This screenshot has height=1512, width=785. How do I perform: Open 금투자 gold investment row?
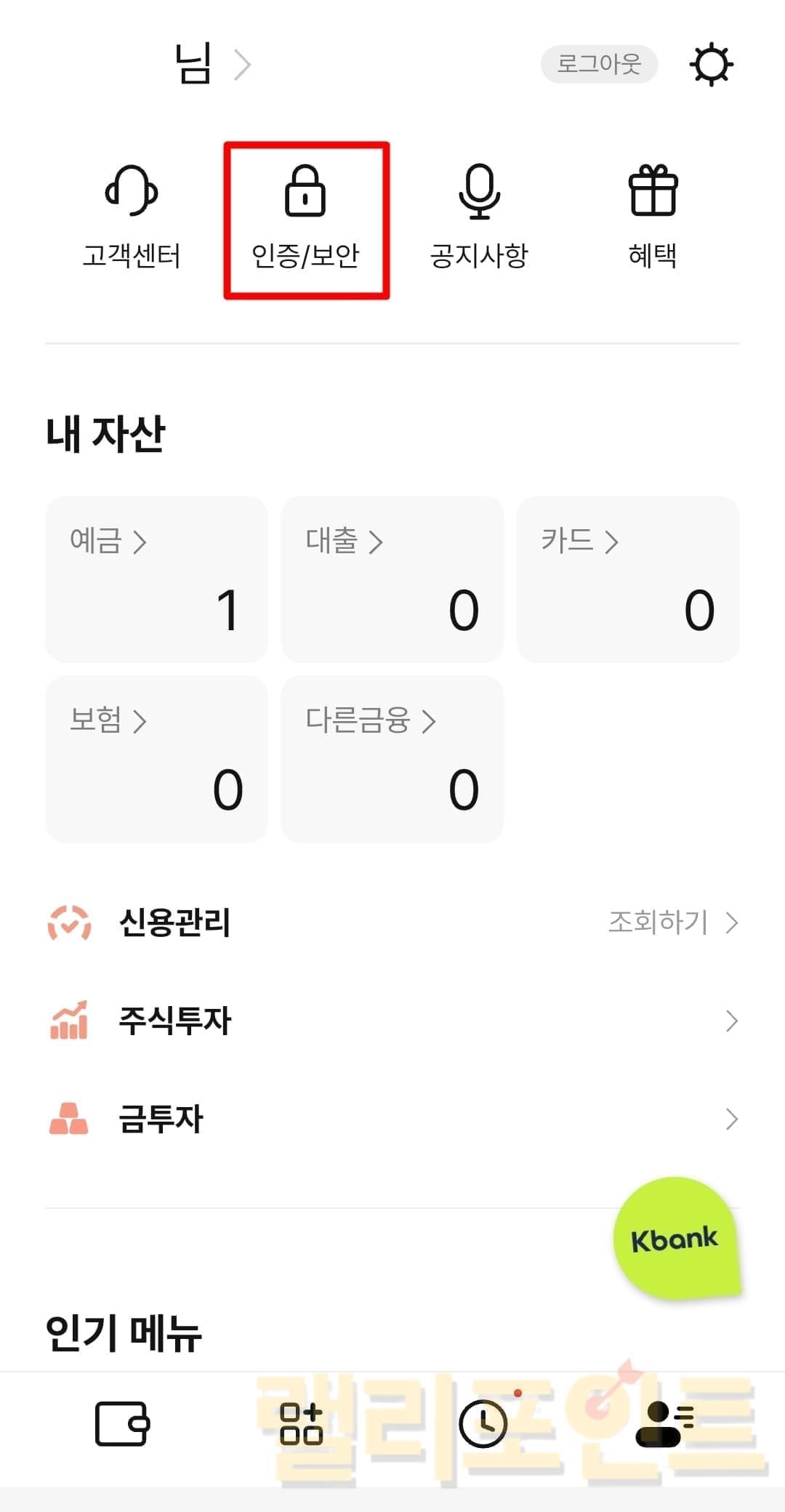pyautogui.click(x=392, y=1119)
